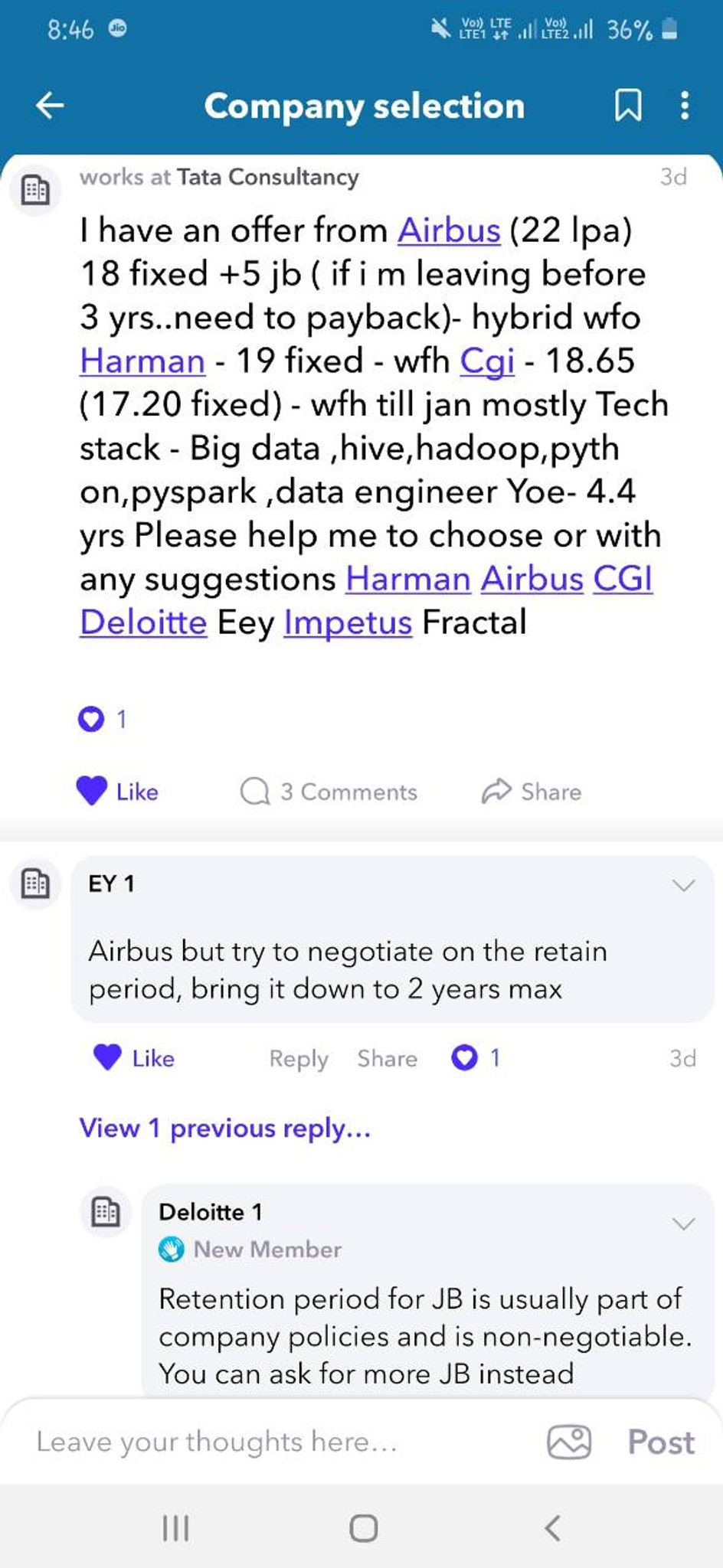Expand options chevron on EY 1 comment

click(683, 885)
